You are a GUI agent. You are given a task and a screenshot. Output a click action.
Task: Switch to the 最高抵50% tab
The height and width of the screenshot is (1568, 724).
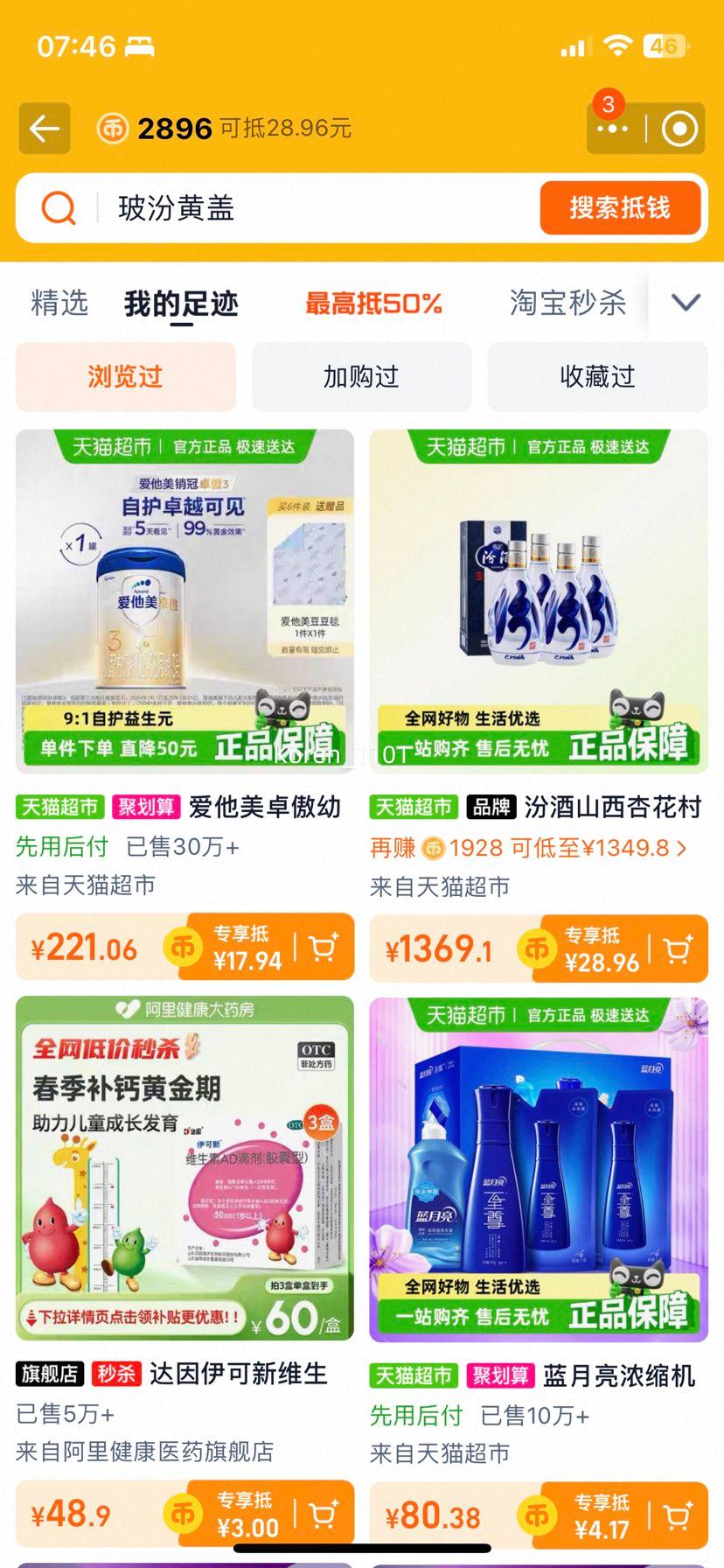(373, 304)
